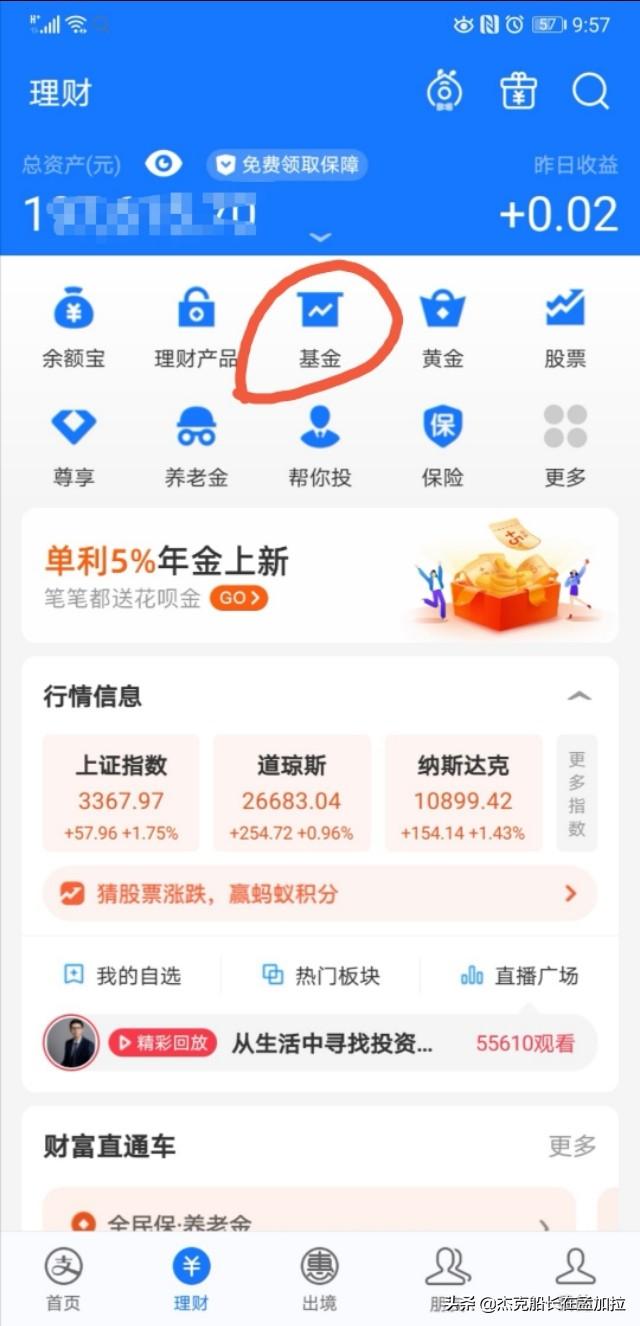Viewport: 640px width, 1326px height.
Task: Open 余额宝
Action: tap(73, 330)
